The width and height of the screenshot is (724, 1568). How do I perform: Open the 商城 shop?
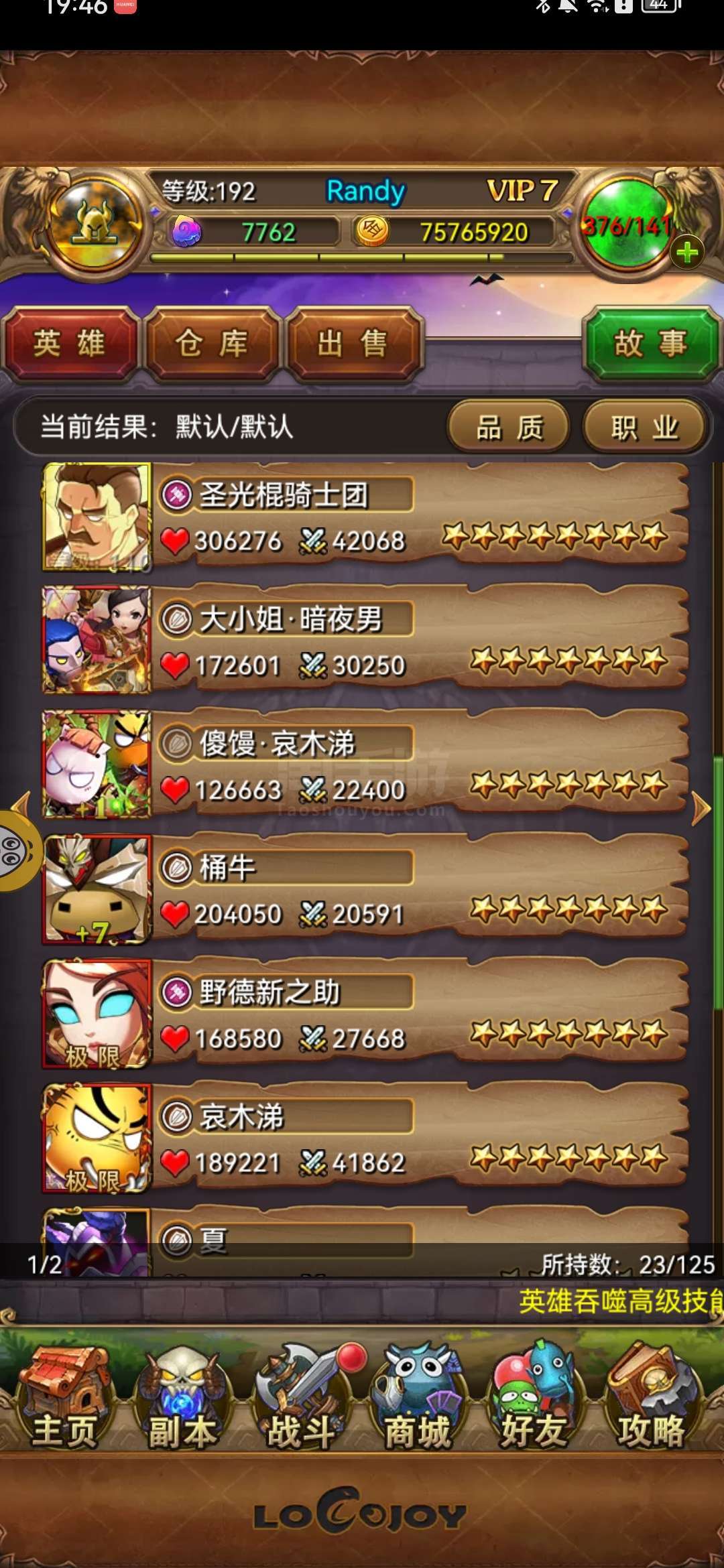pyautogui.click(x=417, y=1398)
